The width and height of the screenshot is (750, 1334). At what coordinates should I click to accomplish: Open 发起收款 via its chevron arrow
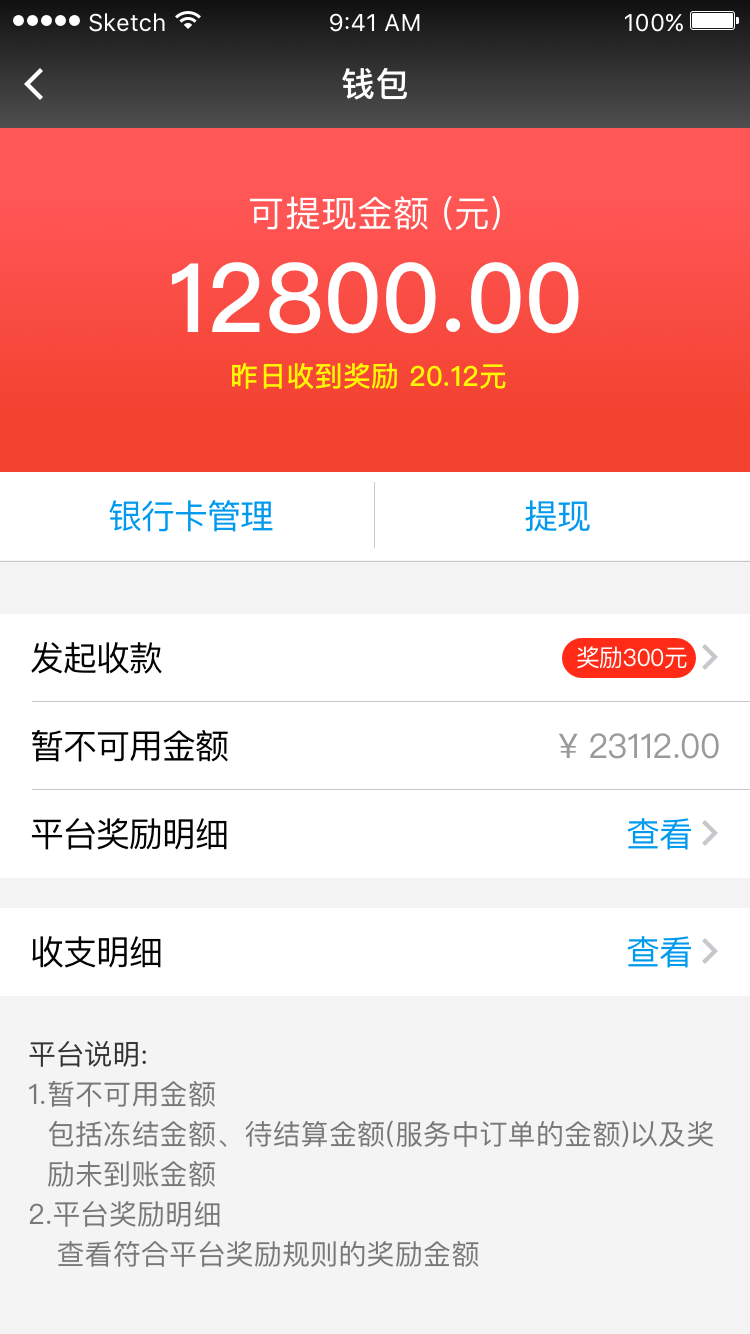(x=710, y=658)
